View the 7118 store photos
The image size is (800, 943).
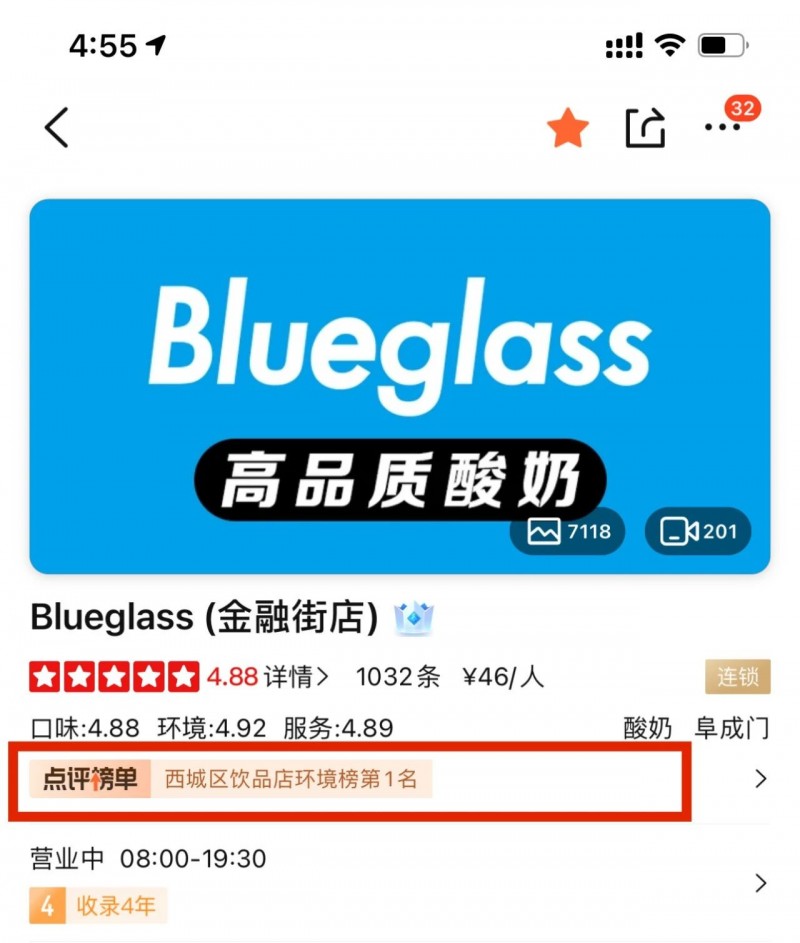click(x=568, y=531)
